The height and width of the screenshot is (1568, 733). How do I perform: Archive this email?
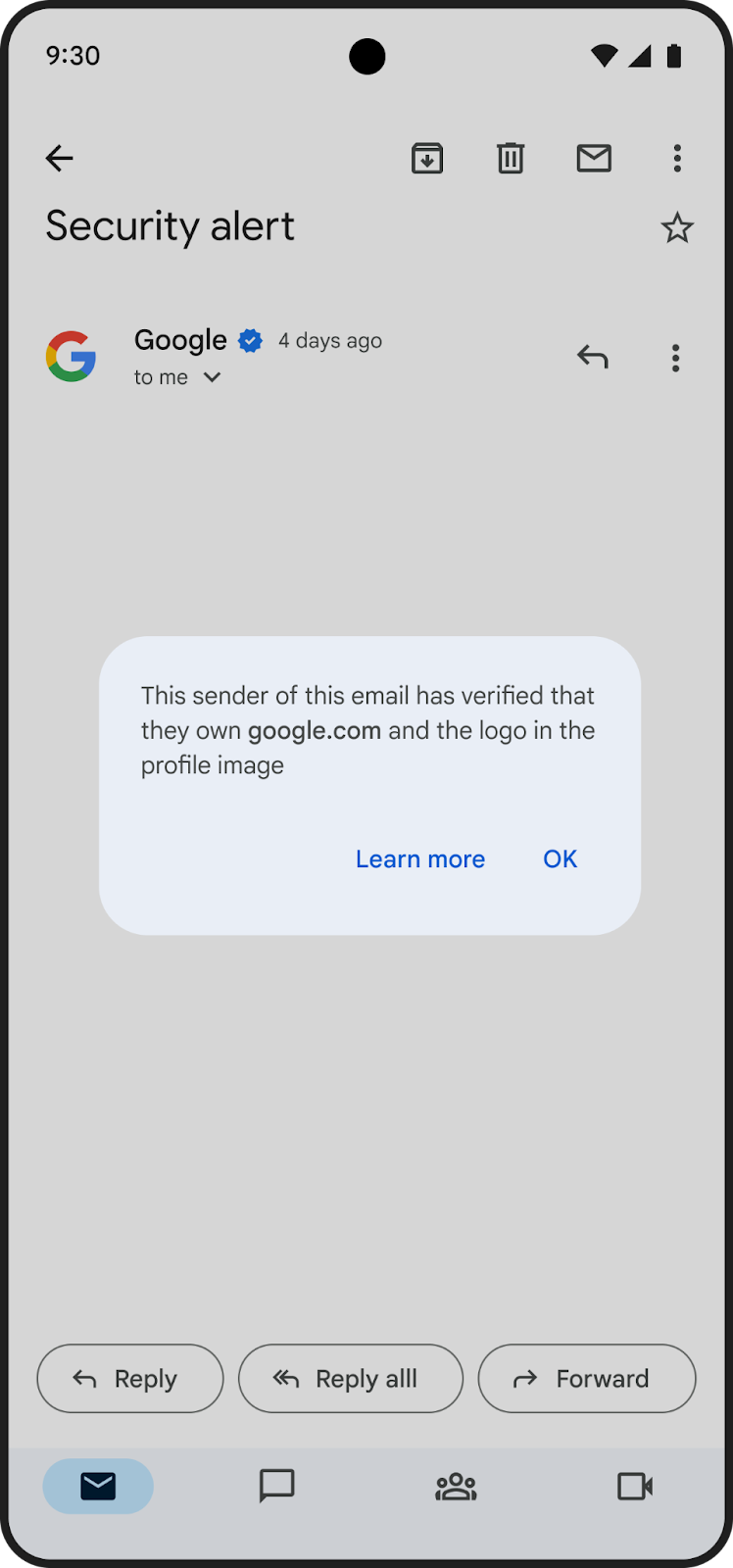click(427, 158)
